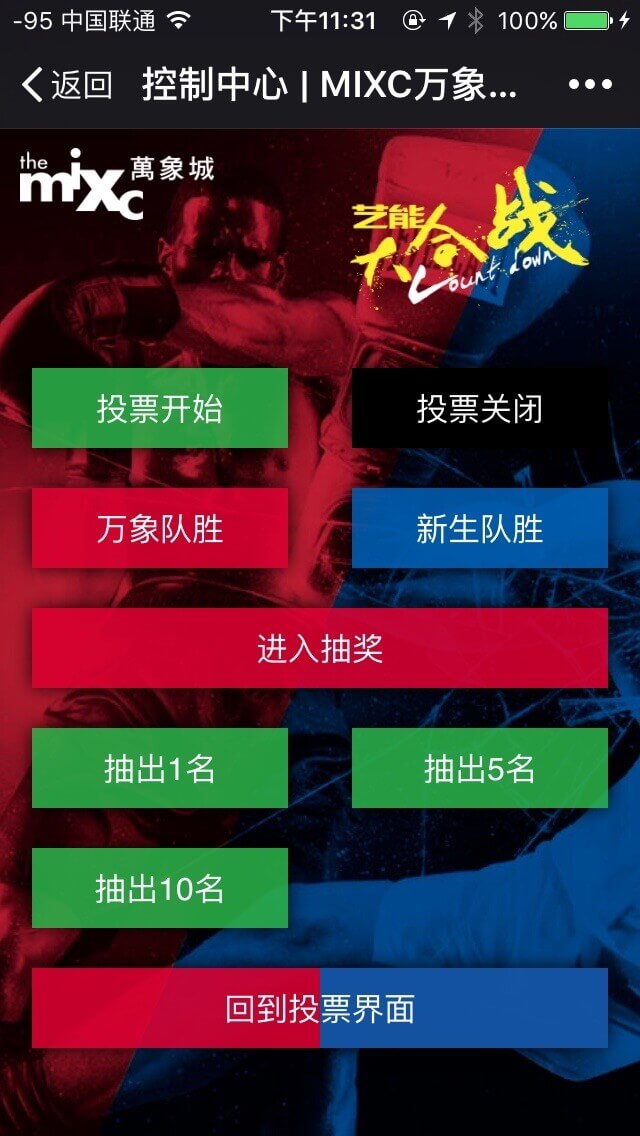Viewport: 640px width, 1136px height.
Task: Declare 万象队胜 as the winner
Action: pos(160,528)
